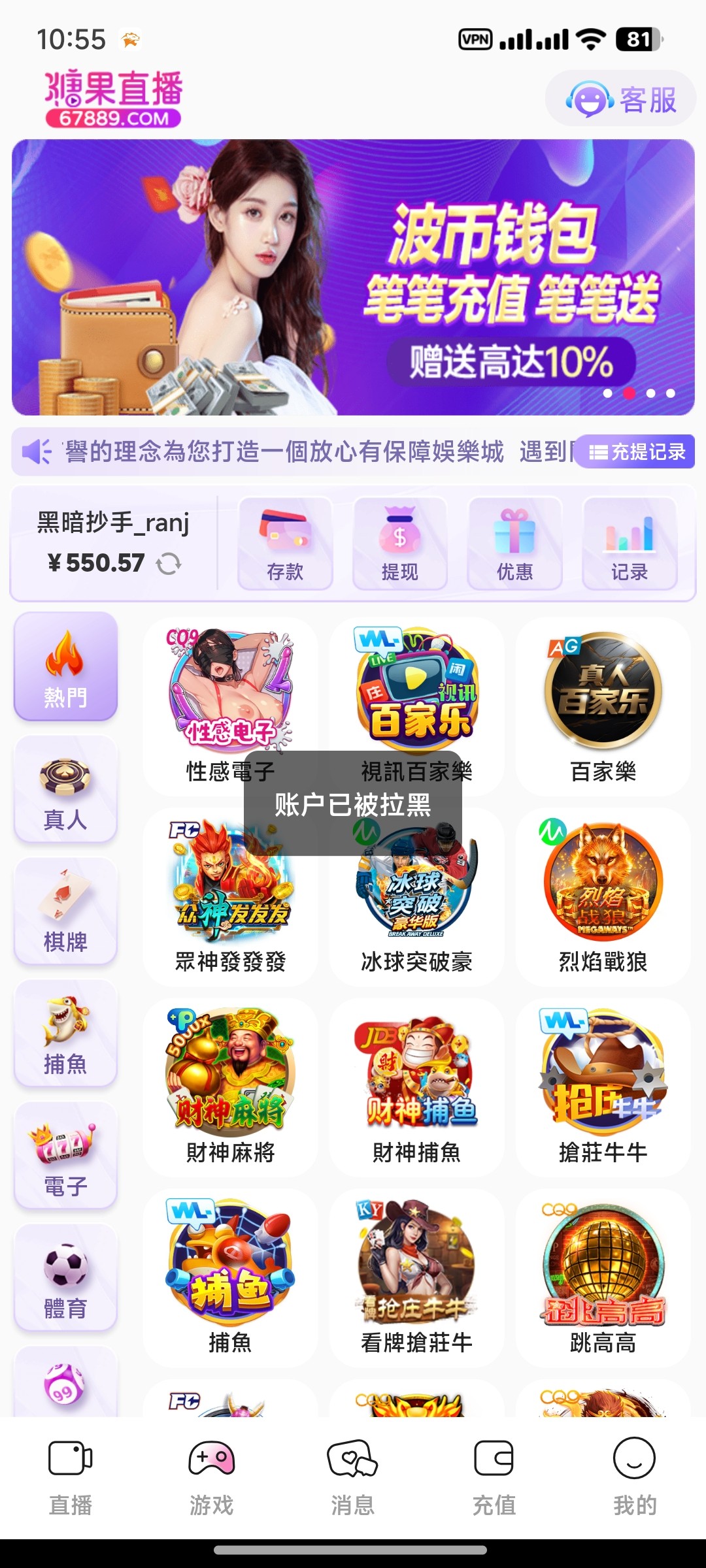This screenshot has width=706, height=1568.
Task: Open 优惠 promotions
Action: (514, 544)
